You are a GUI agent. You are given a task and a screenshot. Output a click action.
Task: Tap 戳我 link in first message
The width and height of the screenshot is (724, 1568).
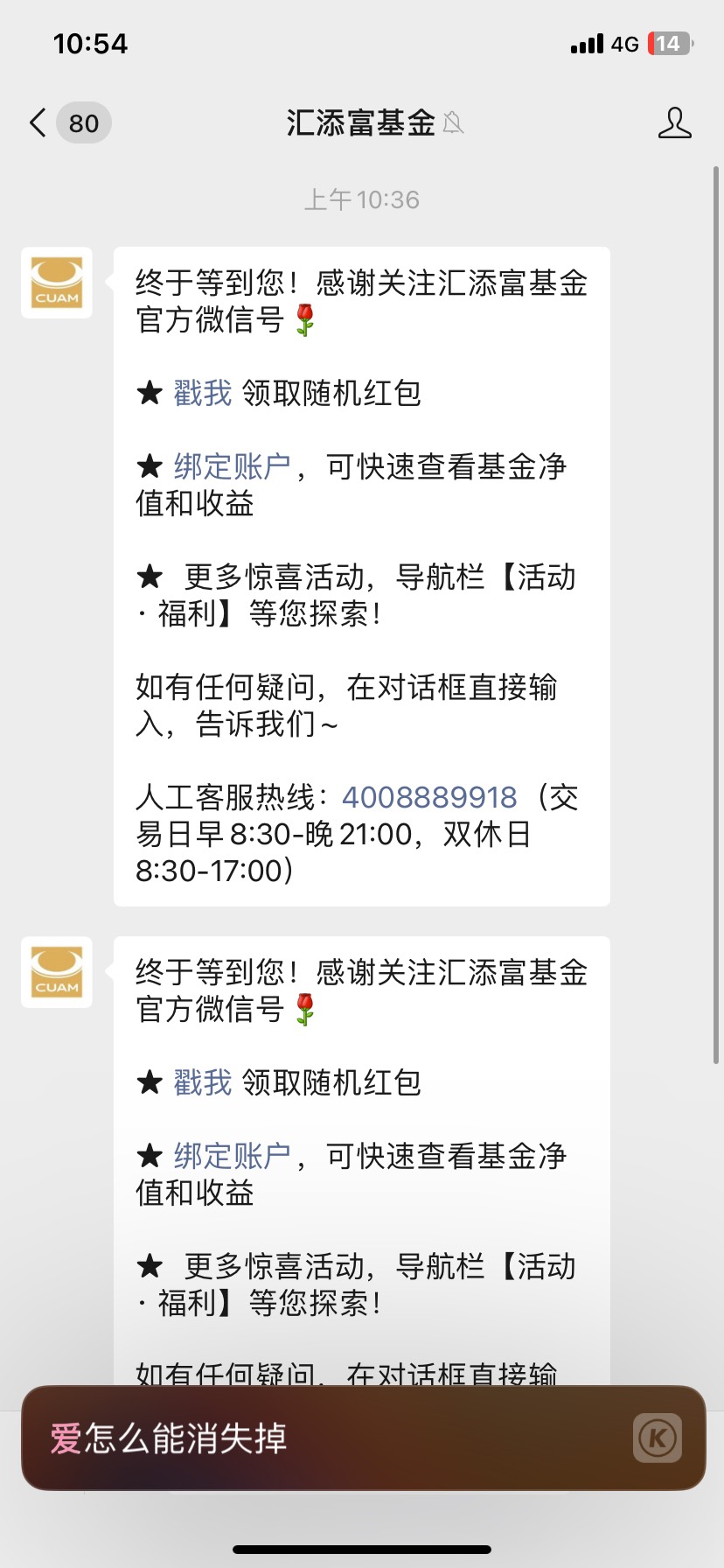(203, 394)
